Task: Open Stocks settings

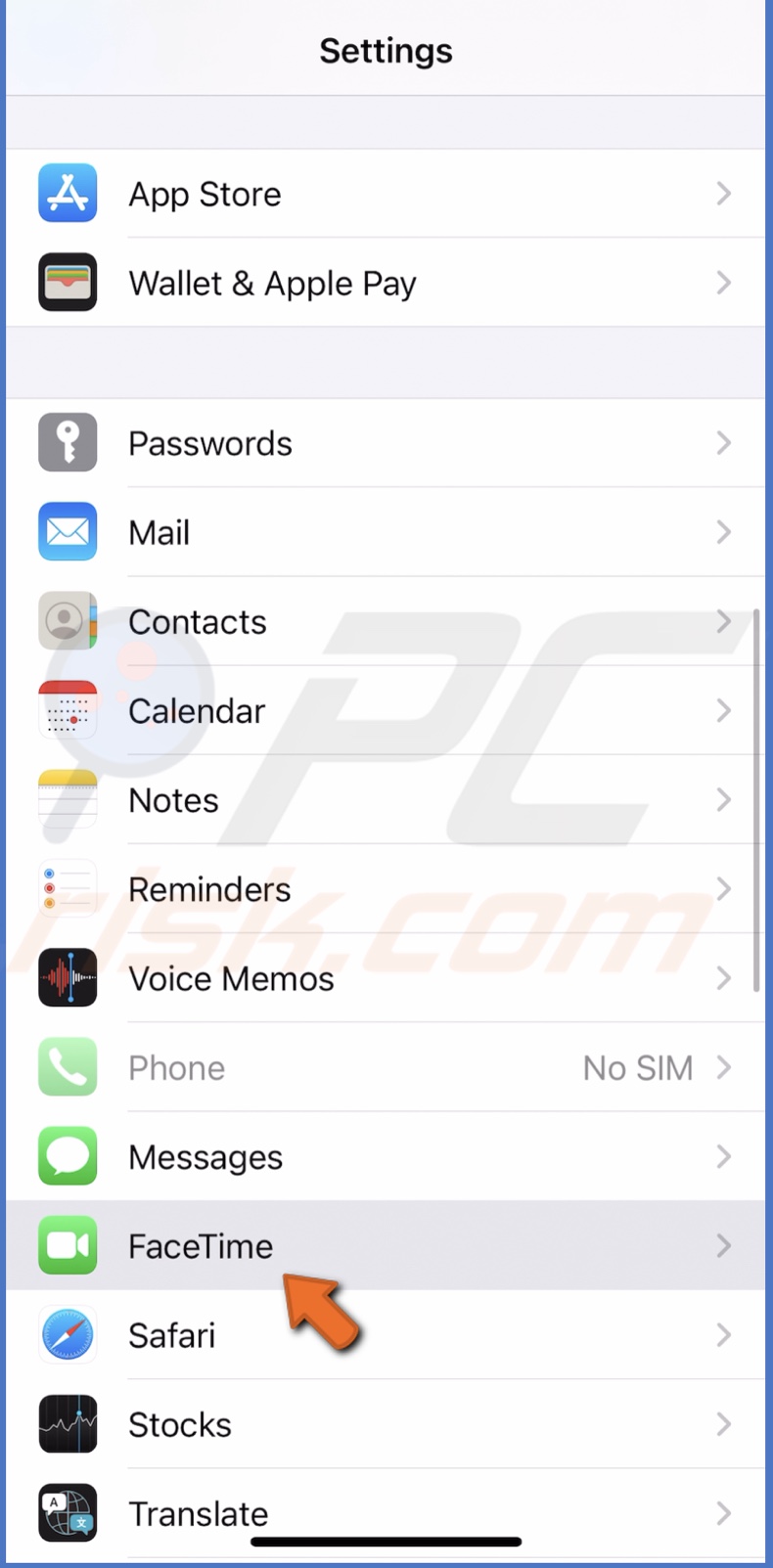Action: (x=386, y=1424)
